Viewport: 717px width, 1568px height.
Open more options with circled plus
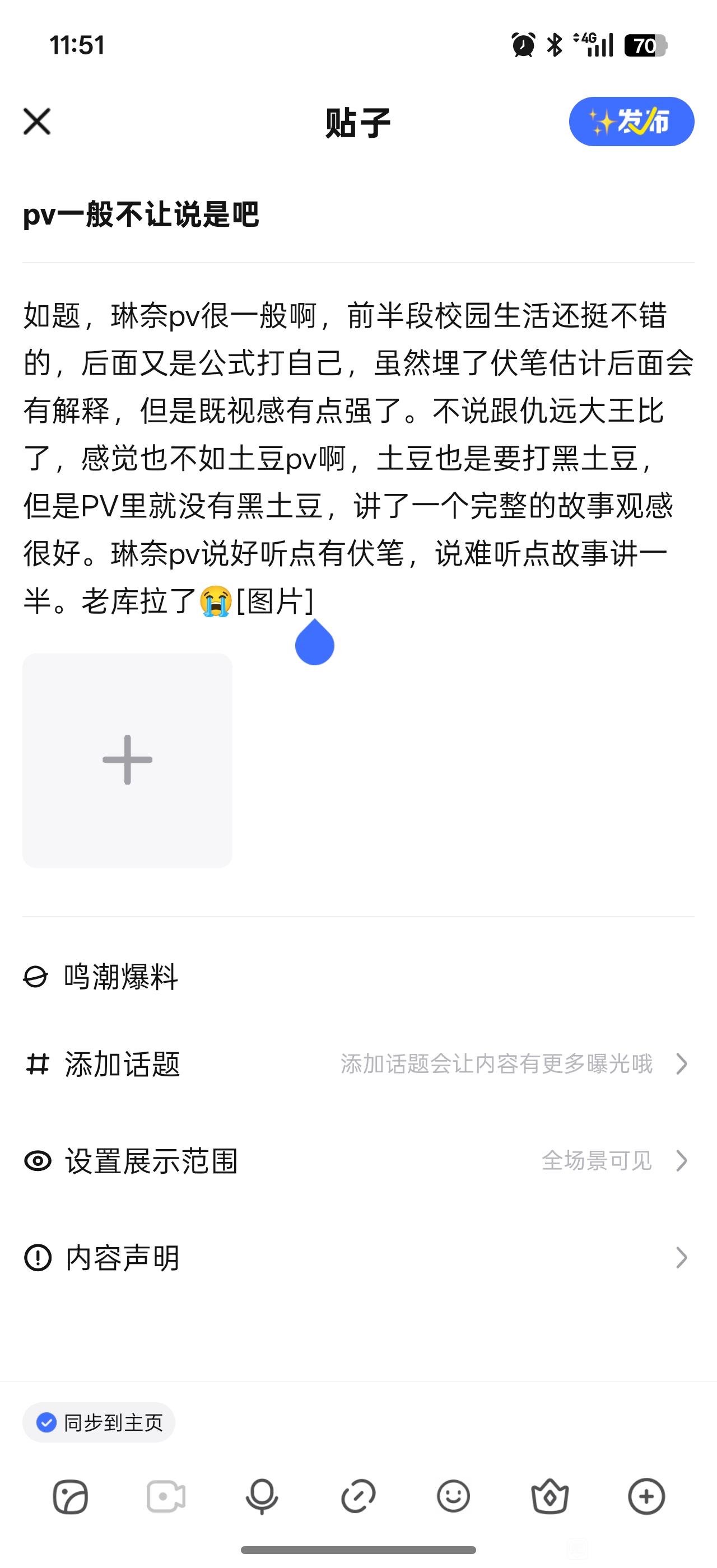[x=646, y=1496]
